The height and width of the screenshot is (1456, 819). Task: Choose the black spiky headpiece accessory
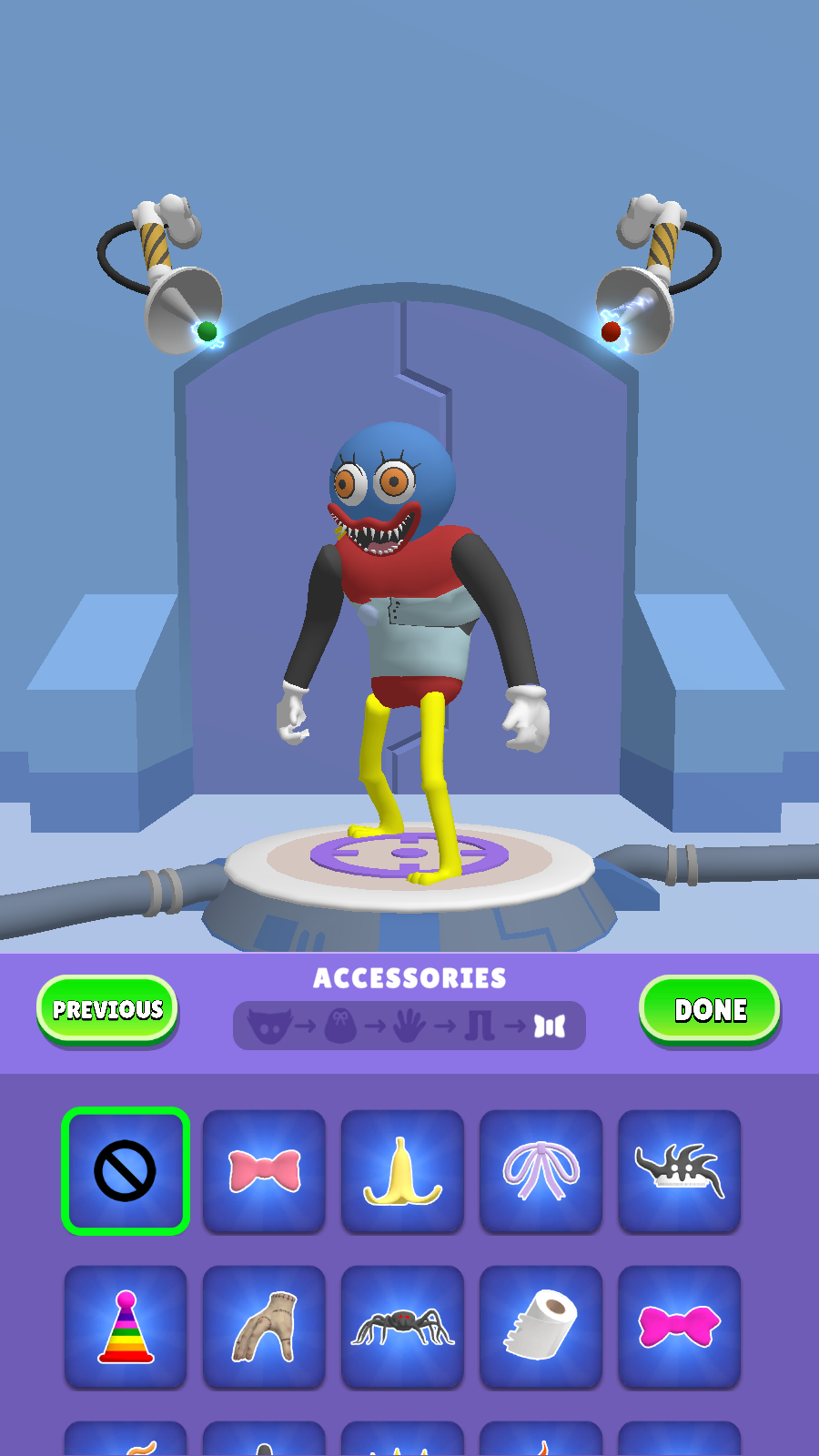[x=679, y=1171]
